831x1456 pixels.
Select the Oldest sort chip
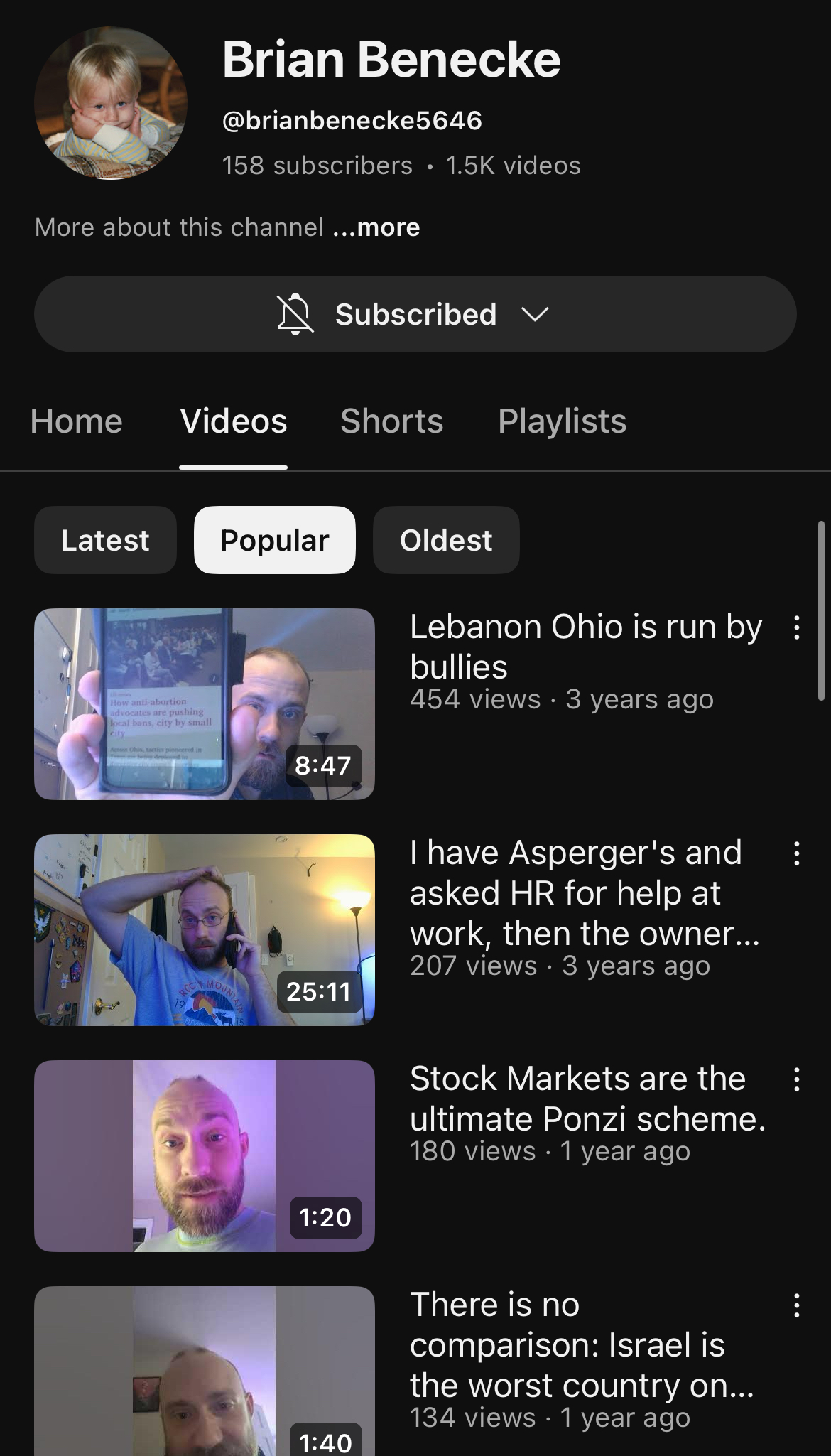click(x=446, y=540)
